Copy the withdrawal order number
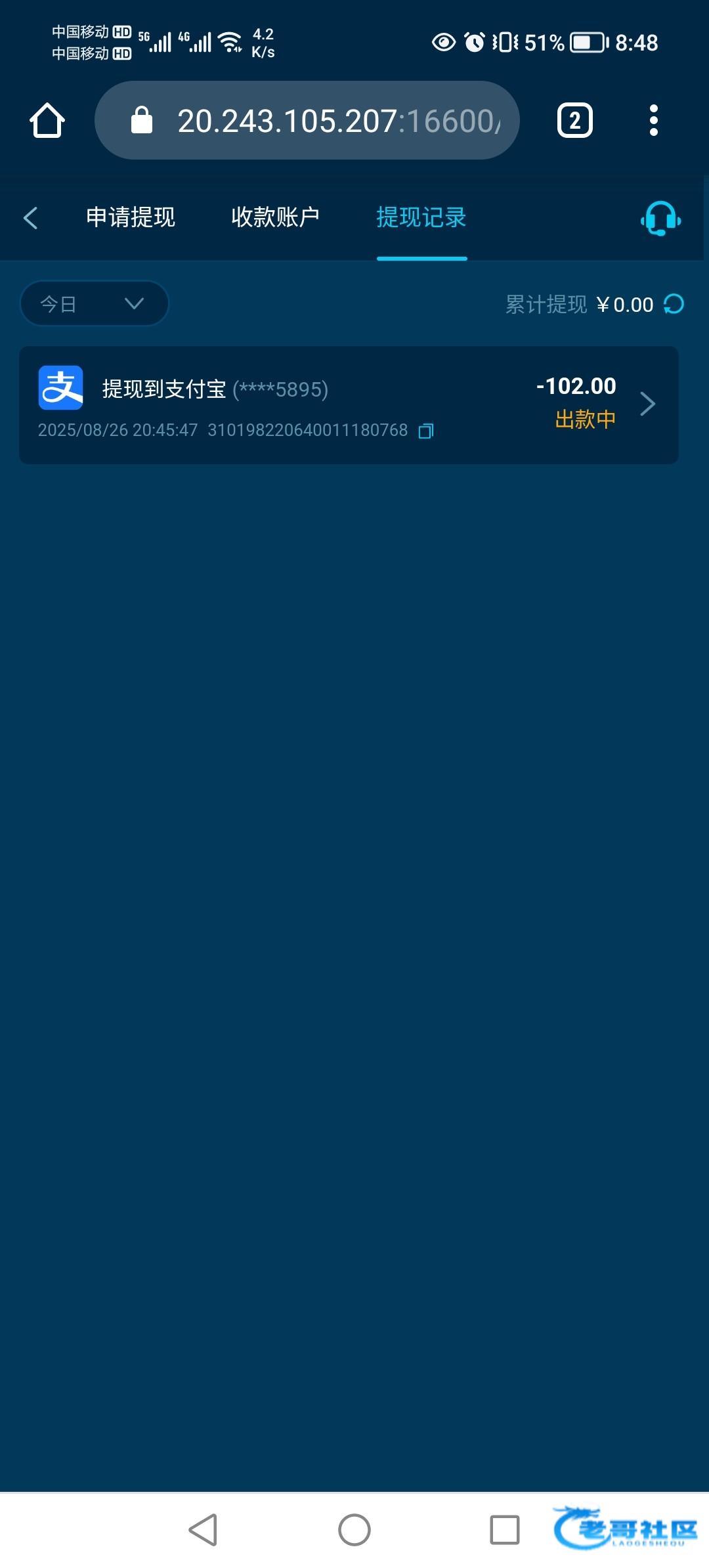Image resolution: width=709 pixels, height=1568 pixels. [426, 431]
